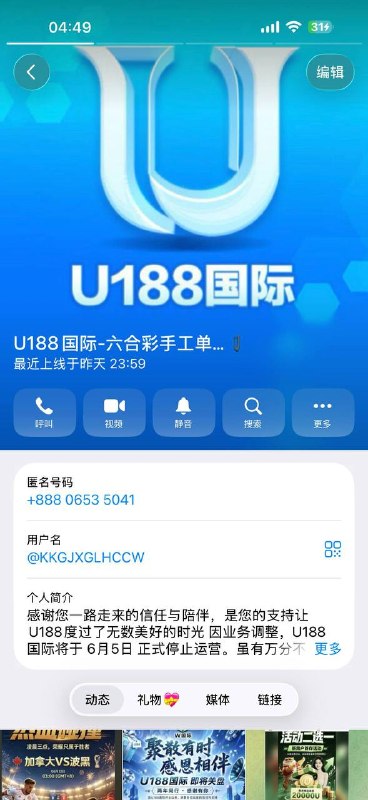
Task: Start a video call with 视频
Action: (114, 413)
